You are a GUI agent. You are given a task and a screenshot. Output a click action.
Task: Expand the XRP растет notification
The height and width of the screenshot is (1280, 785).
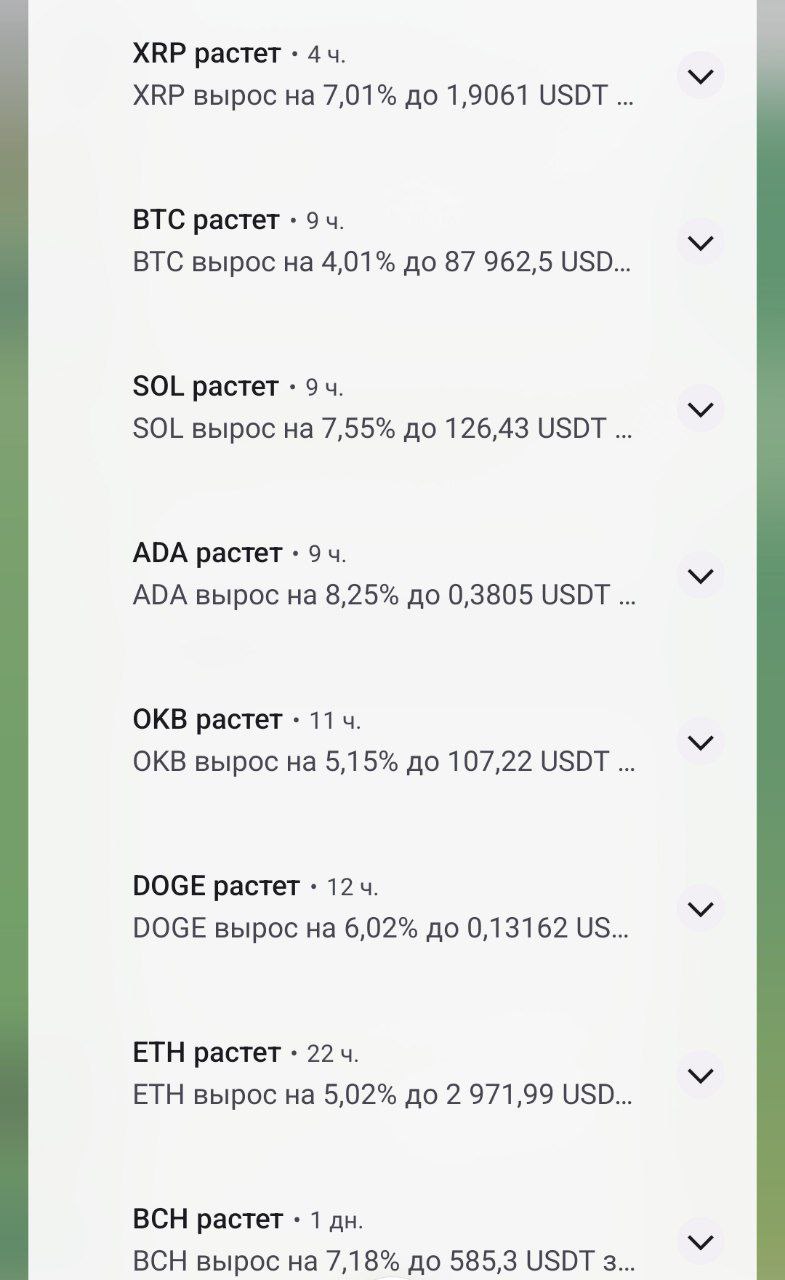tap(700, 76)
